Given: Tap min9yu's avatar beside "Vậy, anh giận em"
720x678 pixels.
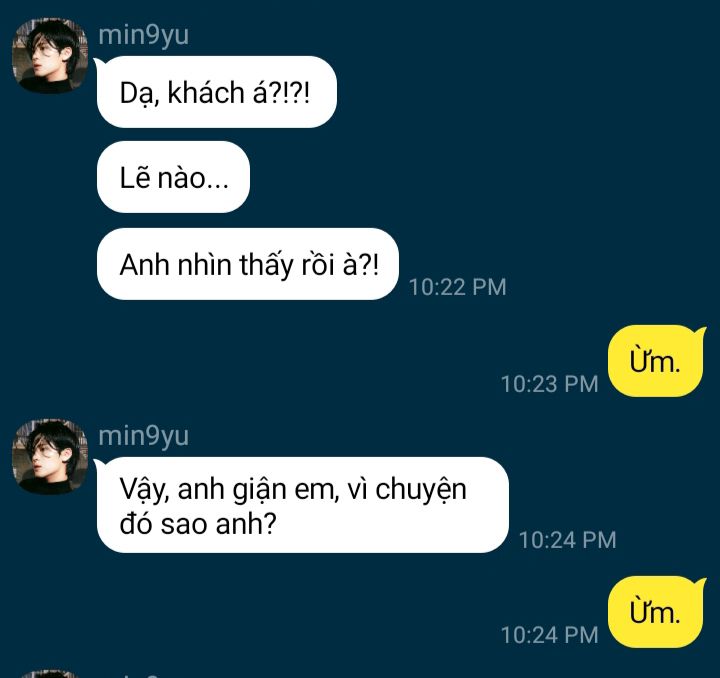Looking at the screenshot, I should (49, 457).
